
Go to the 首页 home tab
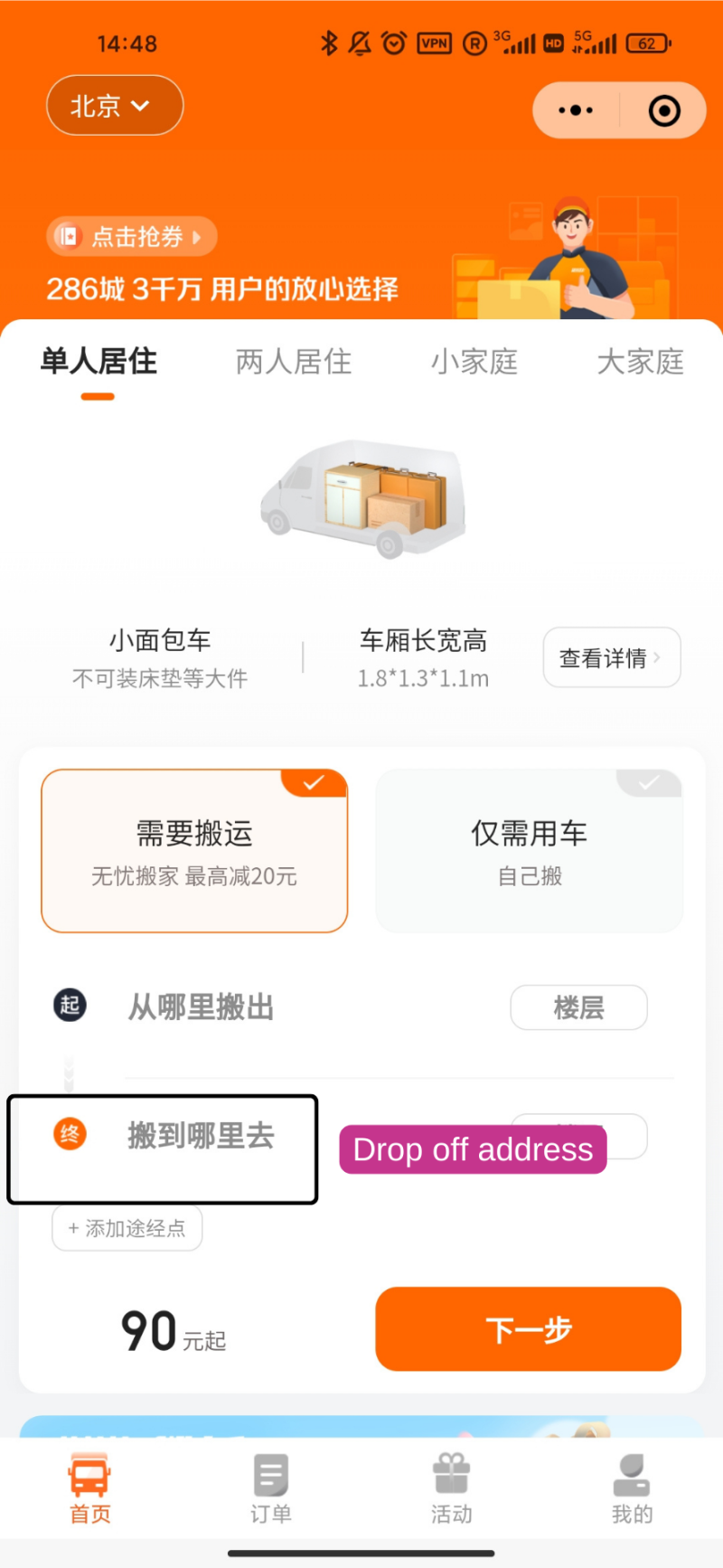89,1488
